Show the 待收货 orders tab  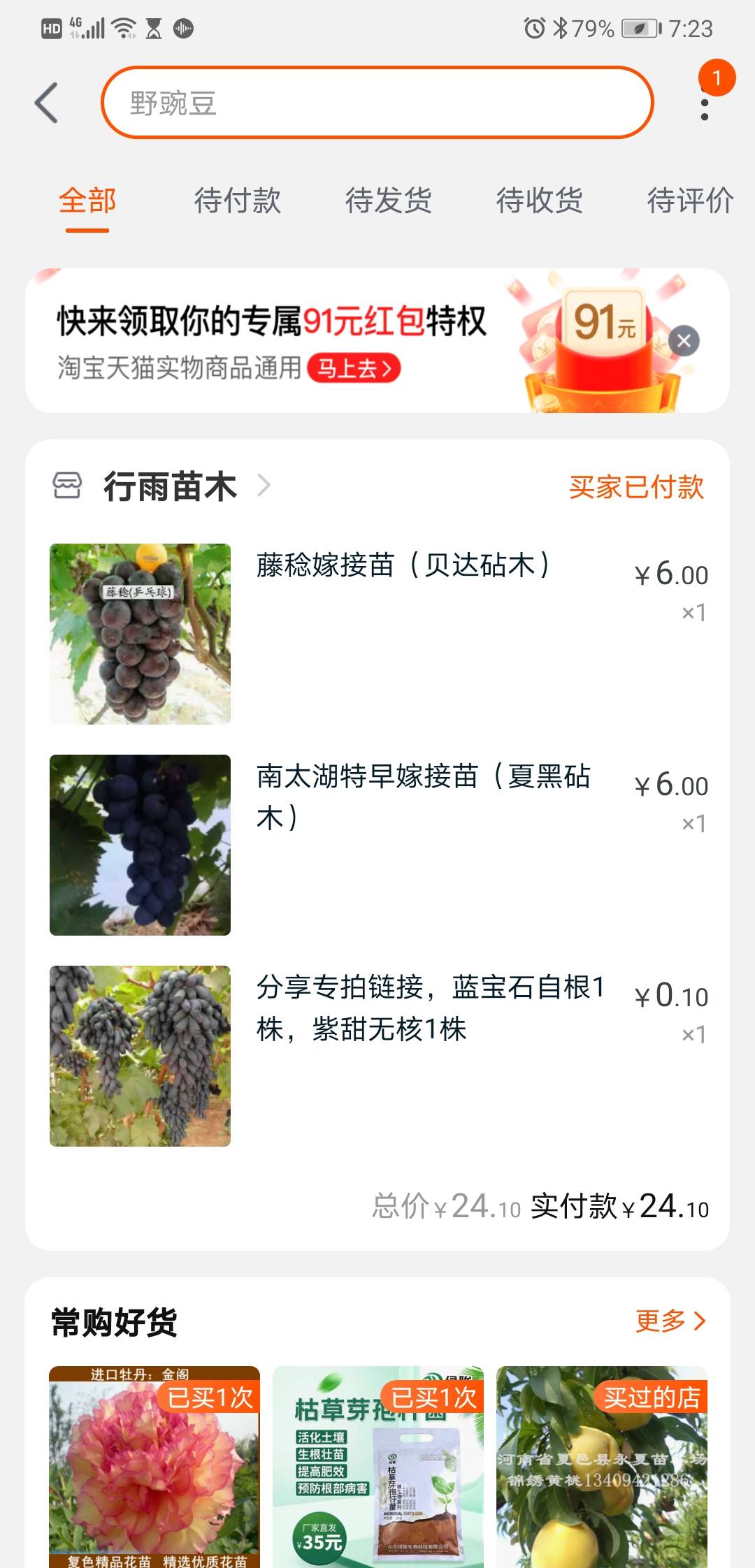pos(539,201)
